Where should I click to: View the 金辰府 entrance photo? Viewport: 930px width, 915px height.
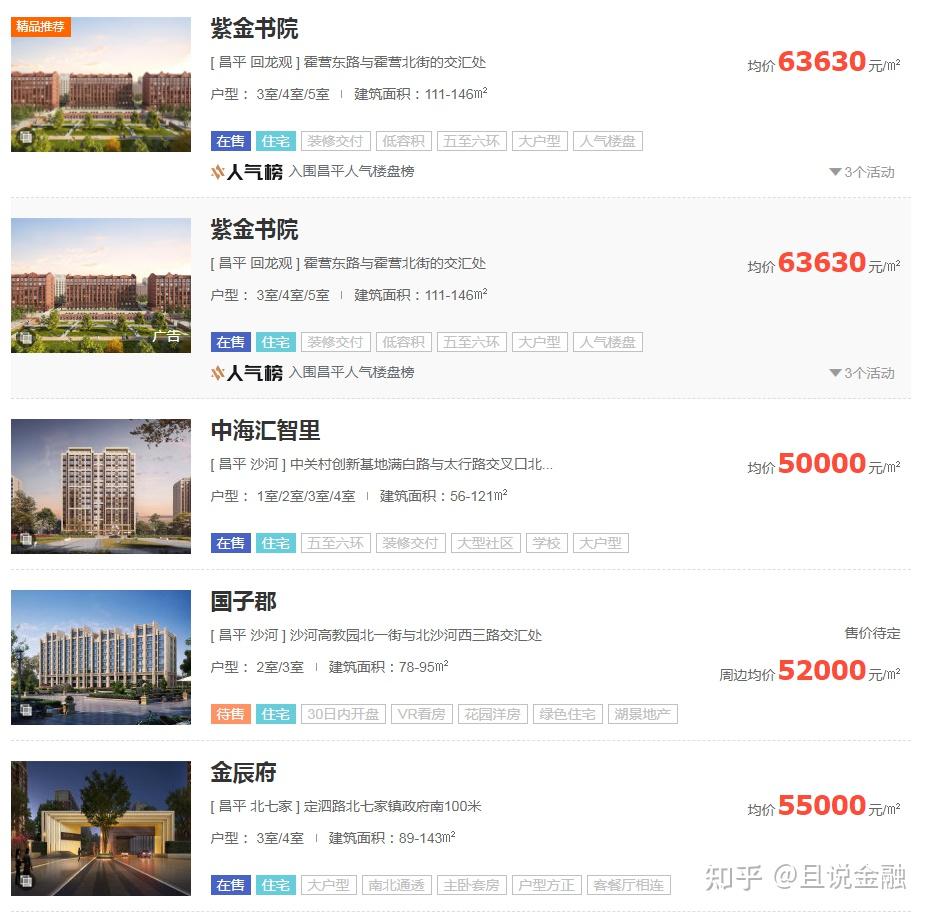[100, 828]
